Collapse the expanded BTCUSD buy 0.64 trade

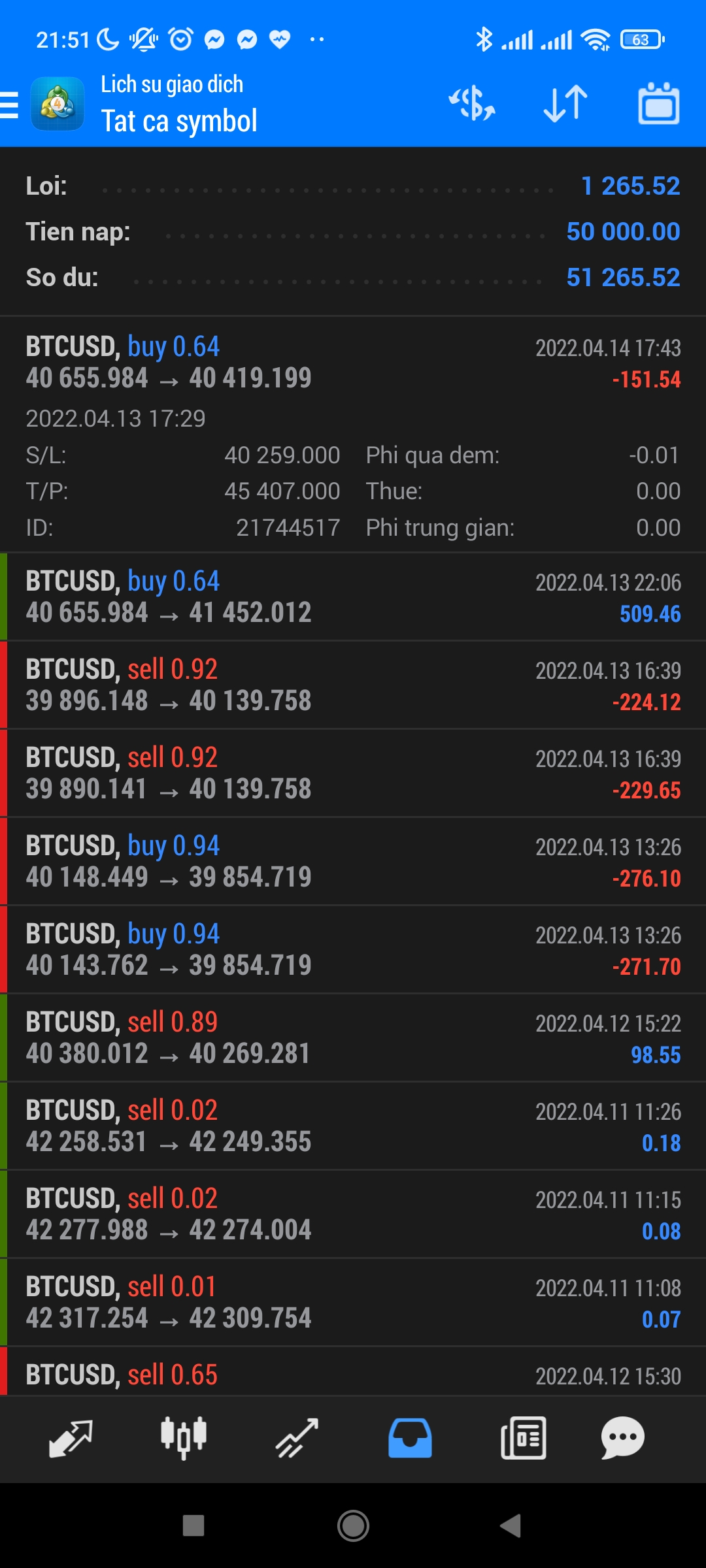coord(353,363)
